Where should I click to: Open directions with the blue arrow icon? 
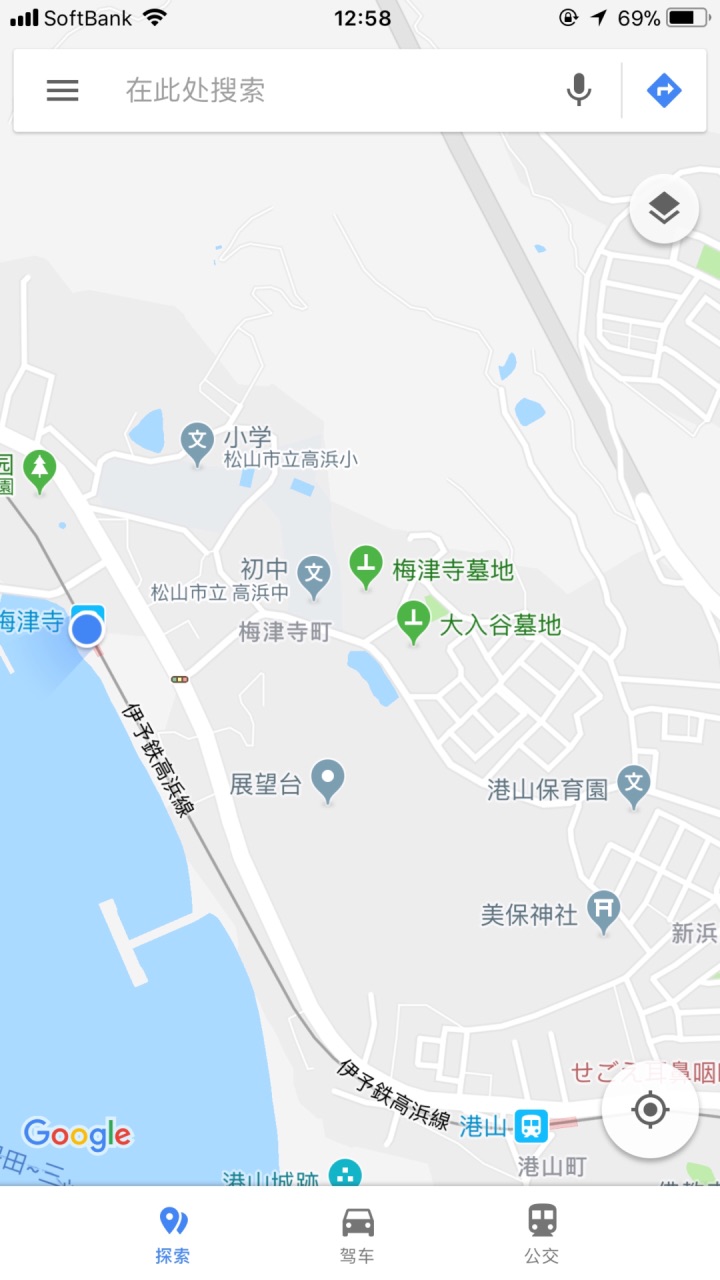tap(664, 91)
